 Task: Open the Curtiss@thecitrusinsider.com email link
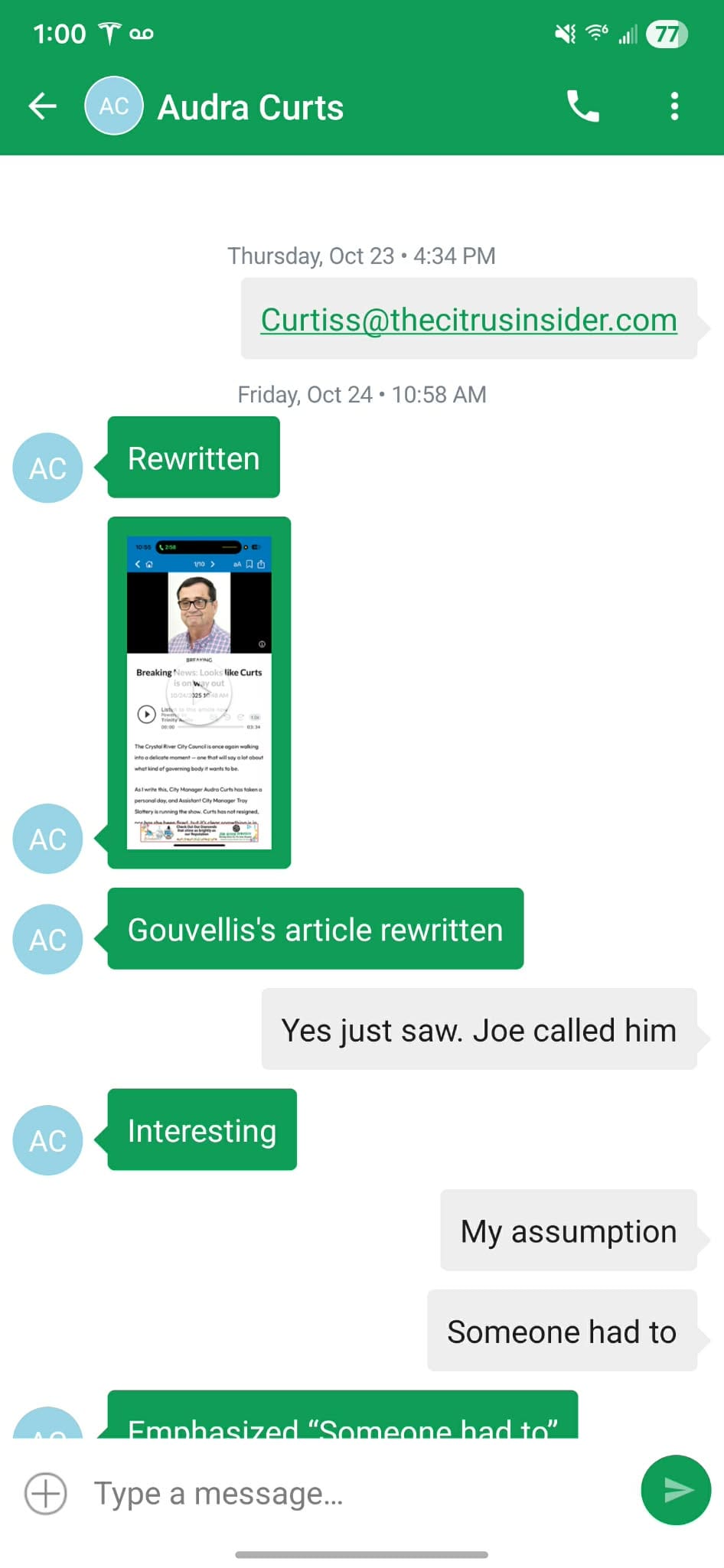[468, 320]
